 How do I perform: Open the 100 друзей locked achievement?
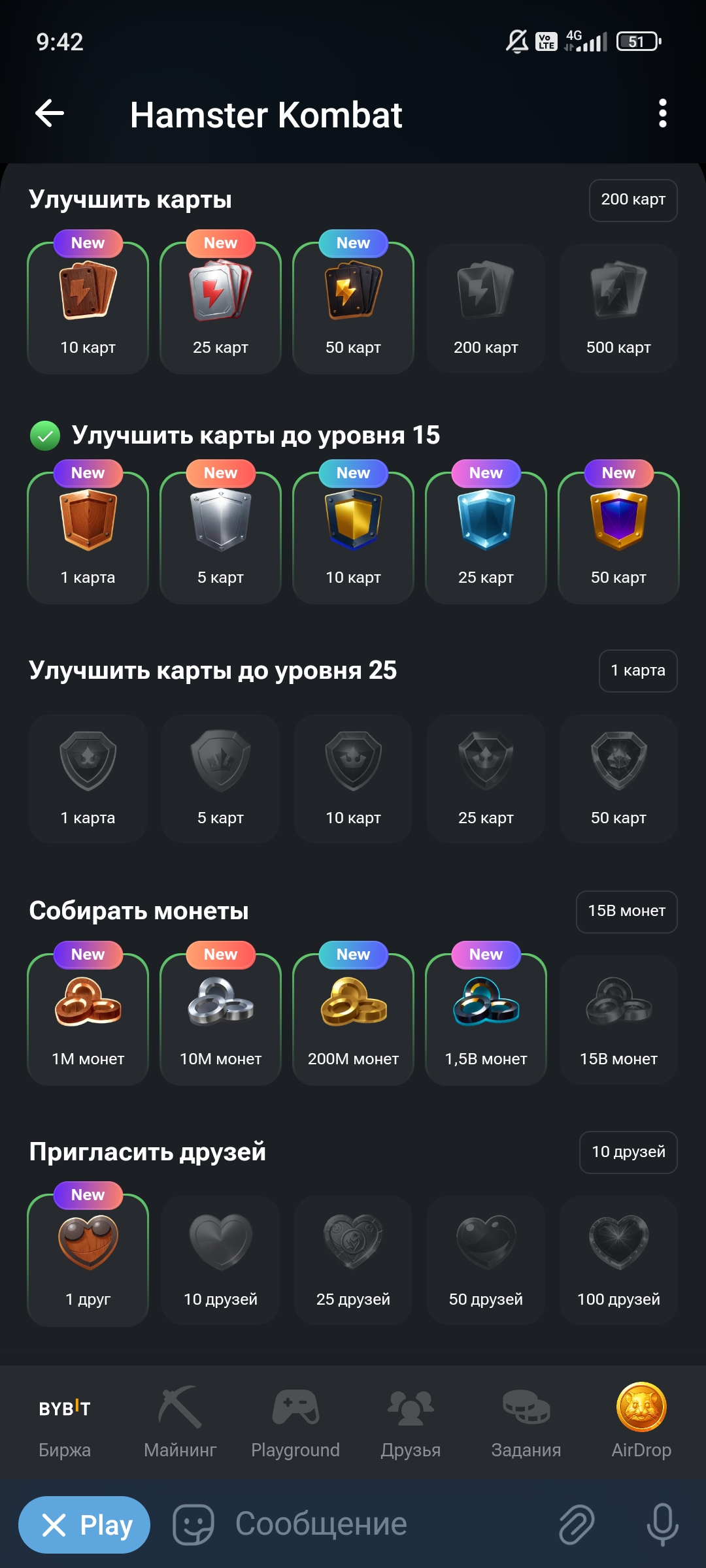(x=618, y=1260)
